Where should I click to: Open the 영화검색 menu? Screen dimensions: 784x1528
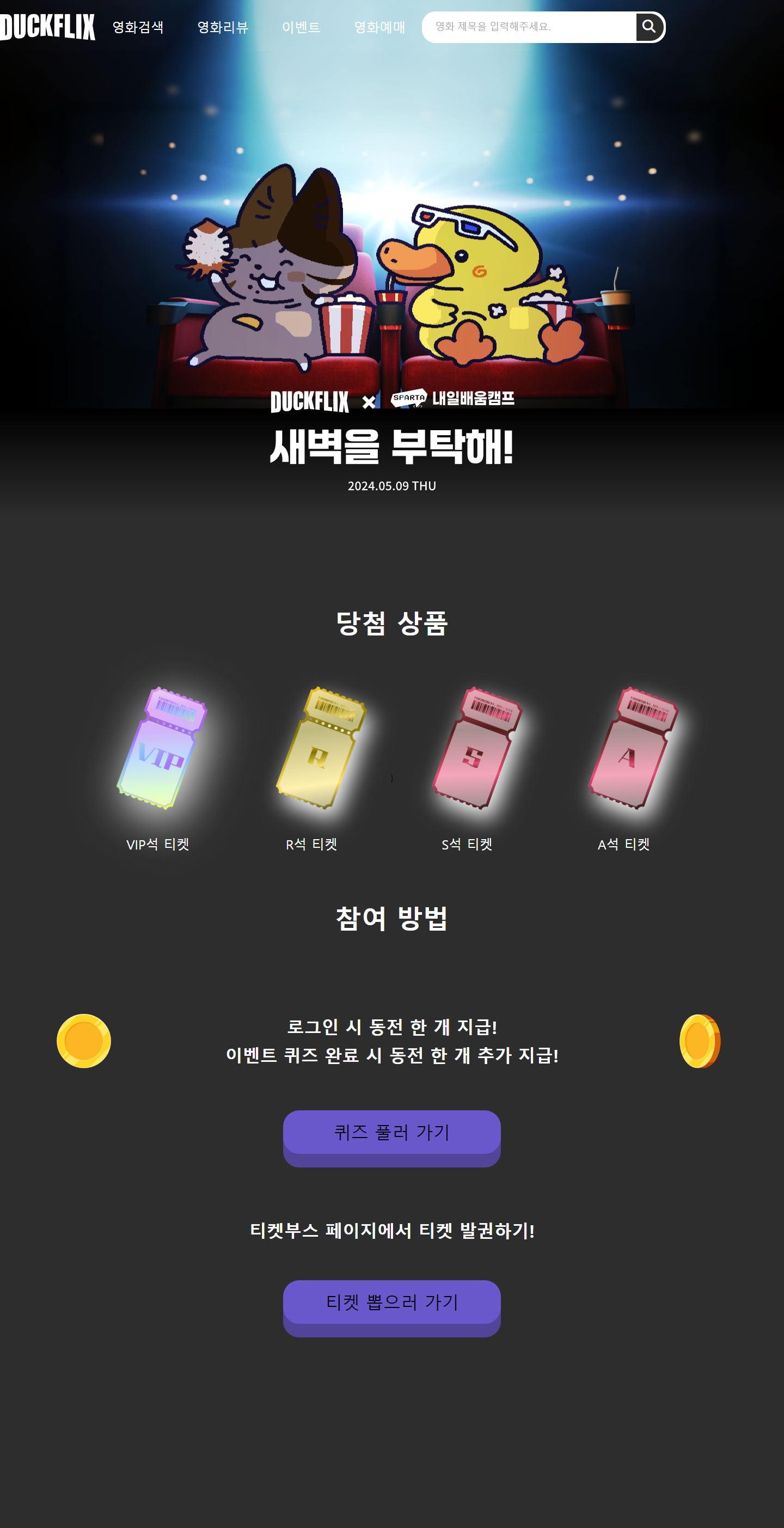(138, 27)
